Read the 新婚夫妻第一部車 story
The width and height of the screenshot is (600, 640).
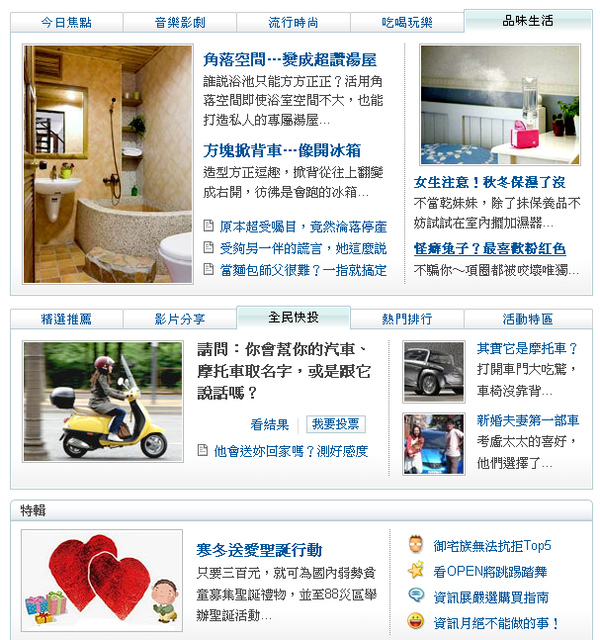[527, 420]
